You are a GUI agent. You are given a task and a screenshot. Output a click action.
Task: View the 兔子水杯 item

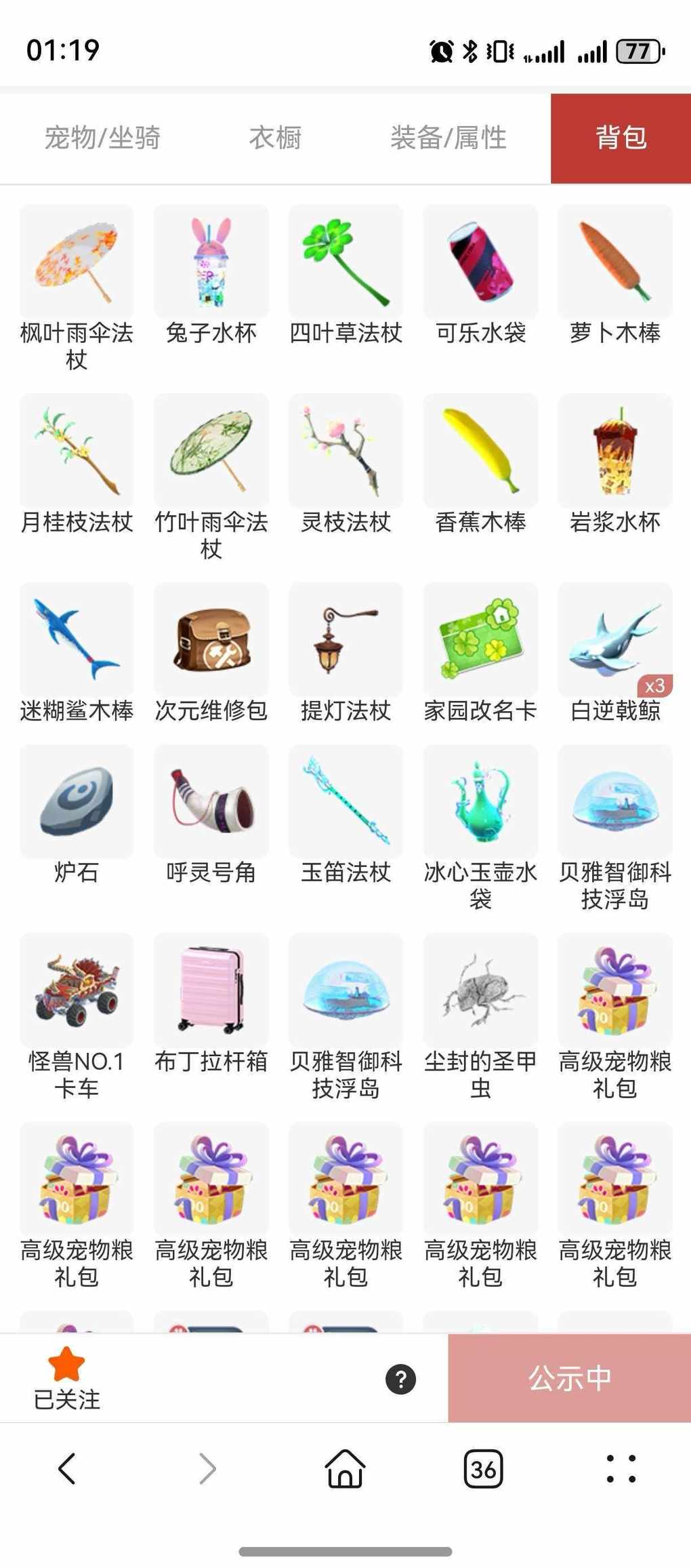tap(211, 262)
